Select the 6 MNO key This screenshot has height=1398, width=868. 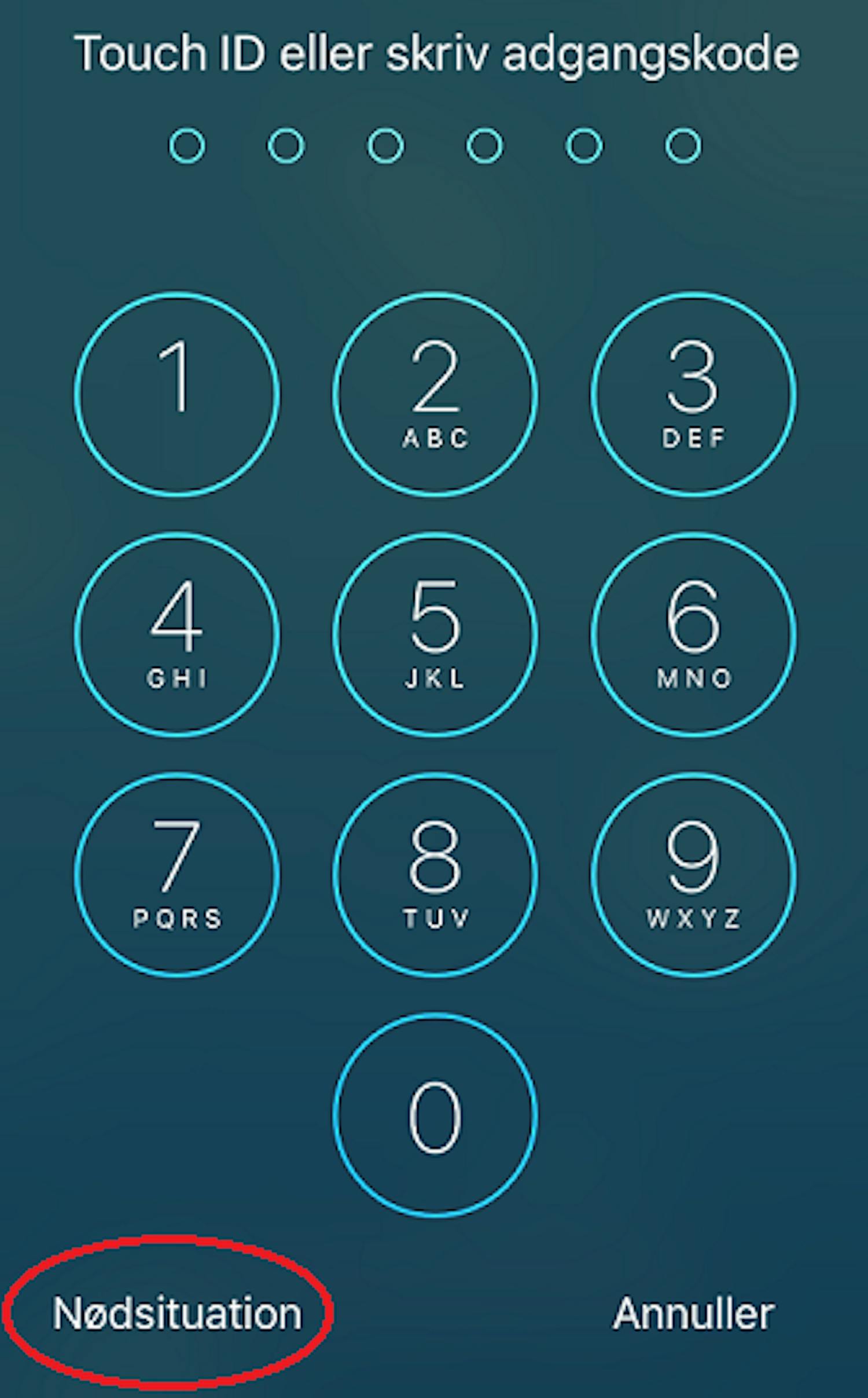pyautogui.click(x=693, y=635)
